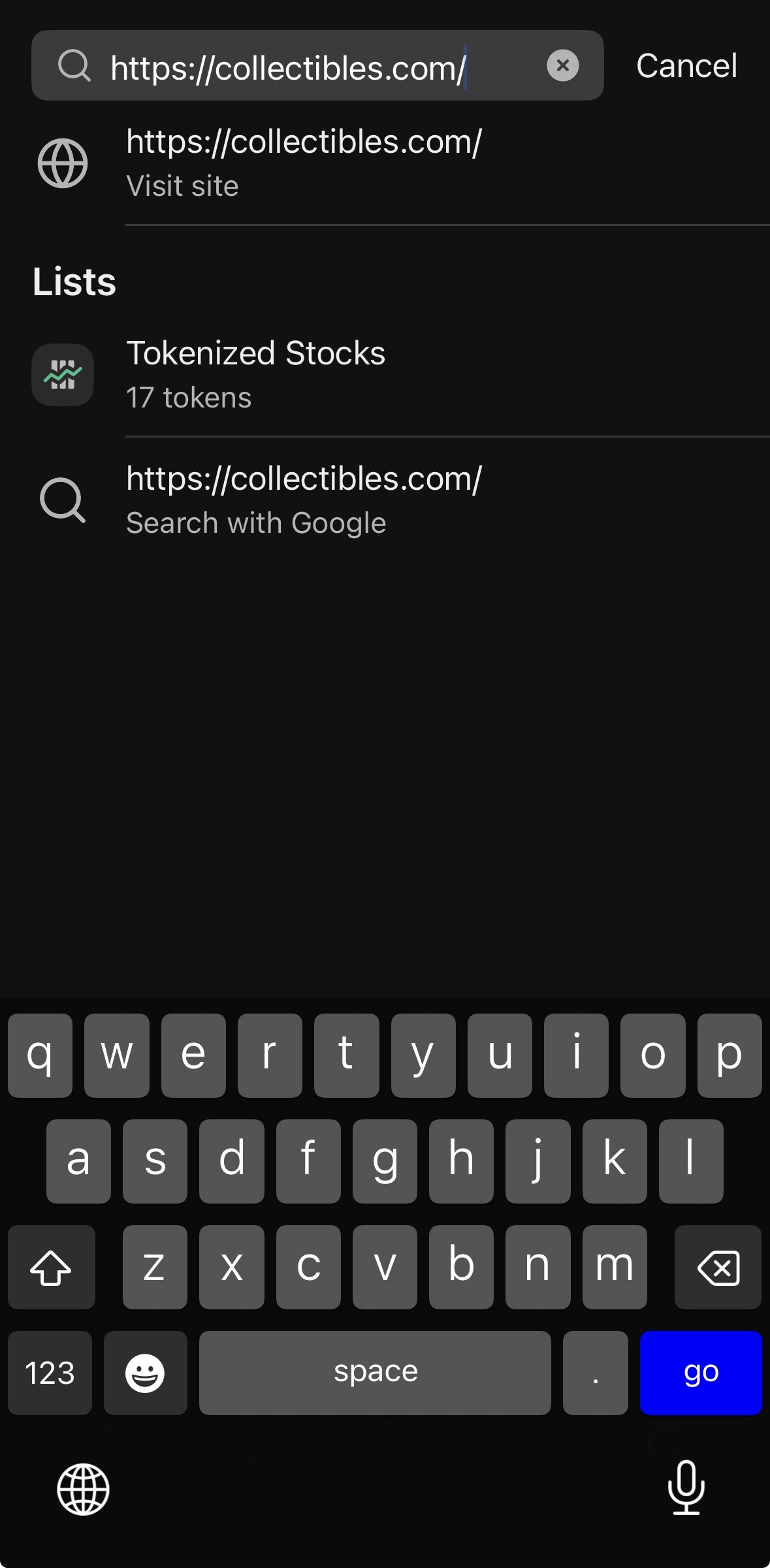Visit site https://collectibles.com/
The image size is (770, 1568).
[x=304, y=163]
